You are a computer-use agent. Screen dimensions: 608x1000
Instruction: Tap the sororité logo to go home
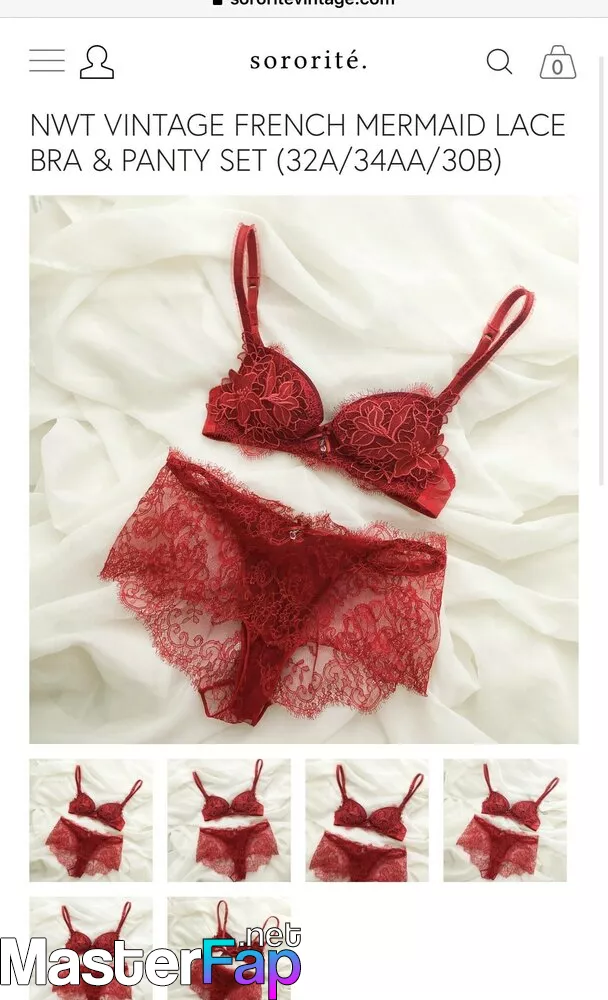[x=309, y=61]
